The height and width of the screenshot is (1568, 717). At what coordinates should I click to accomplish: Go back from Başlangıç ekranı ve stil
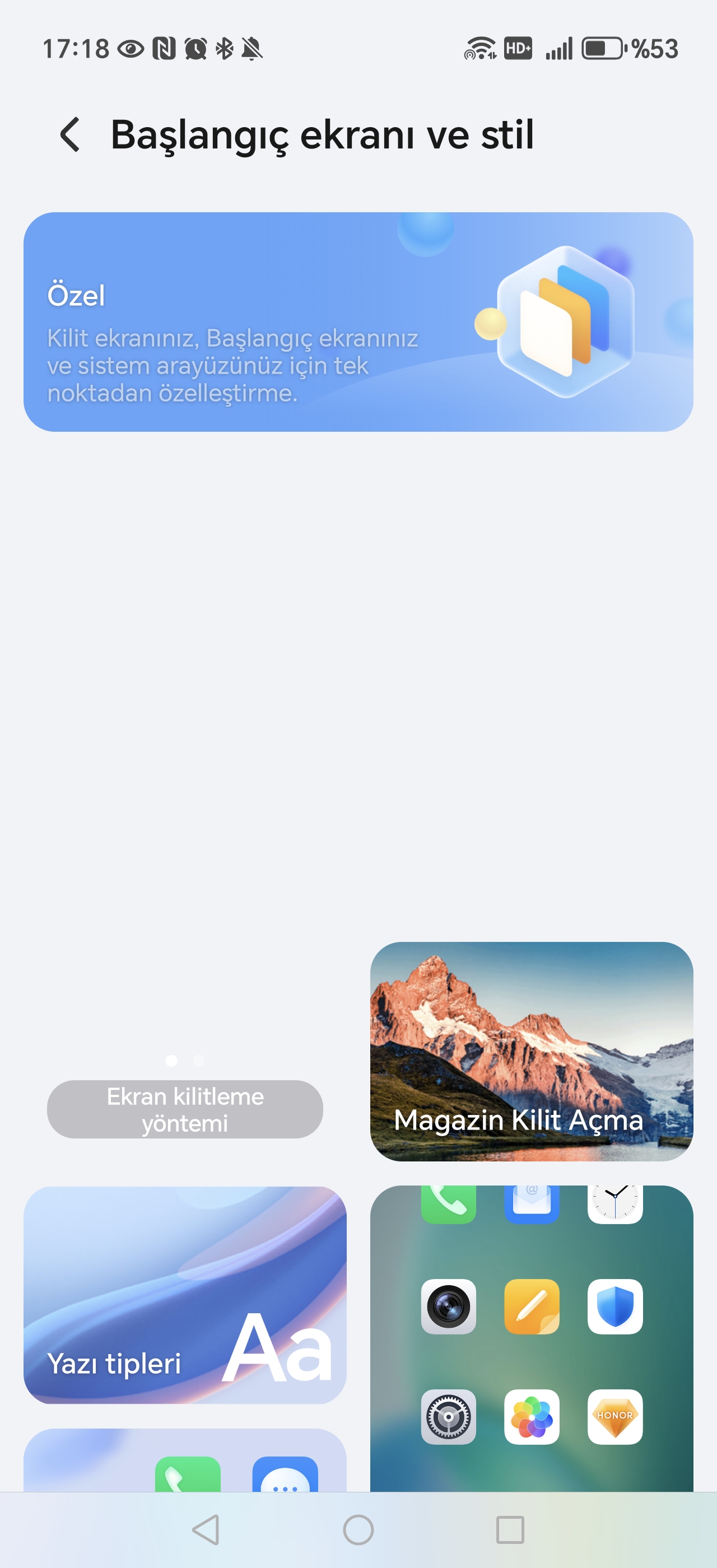pyautogui.click(x=71, y=134)
